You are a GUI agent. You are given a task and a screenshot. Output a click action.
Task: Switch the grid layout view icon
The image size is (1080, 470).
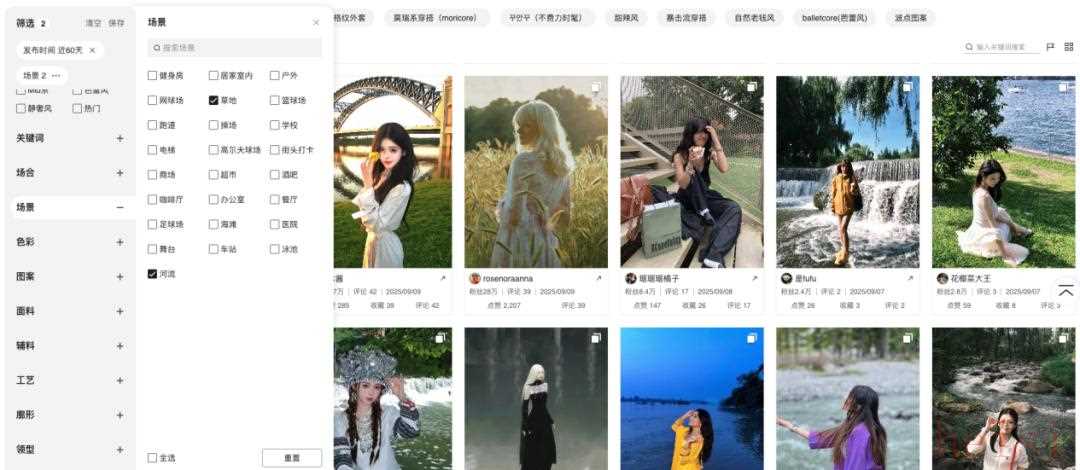[x=1068, y=47]
